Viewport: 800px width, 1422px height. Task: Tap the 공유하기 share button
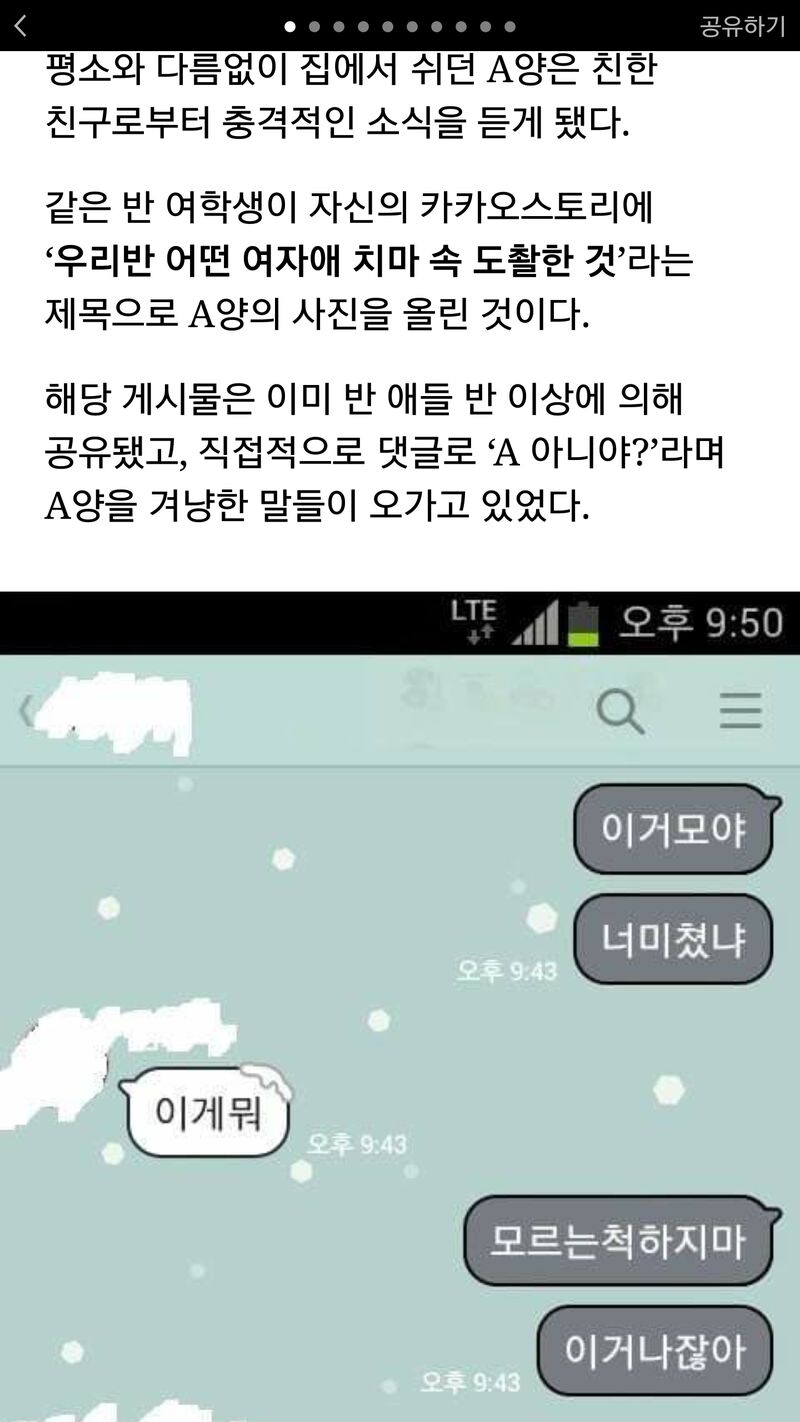[741, 27]
